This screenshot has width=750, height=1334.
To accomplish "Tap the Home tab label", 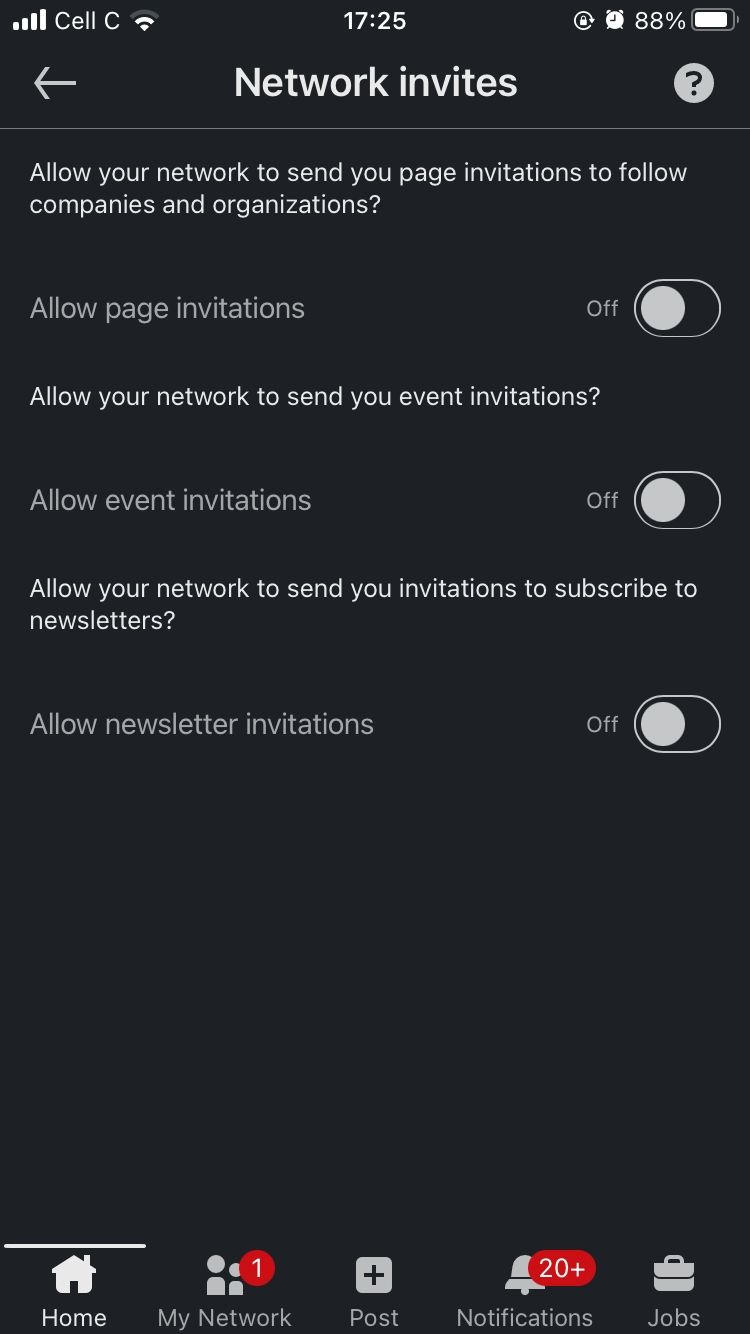I will (74, 1318).
